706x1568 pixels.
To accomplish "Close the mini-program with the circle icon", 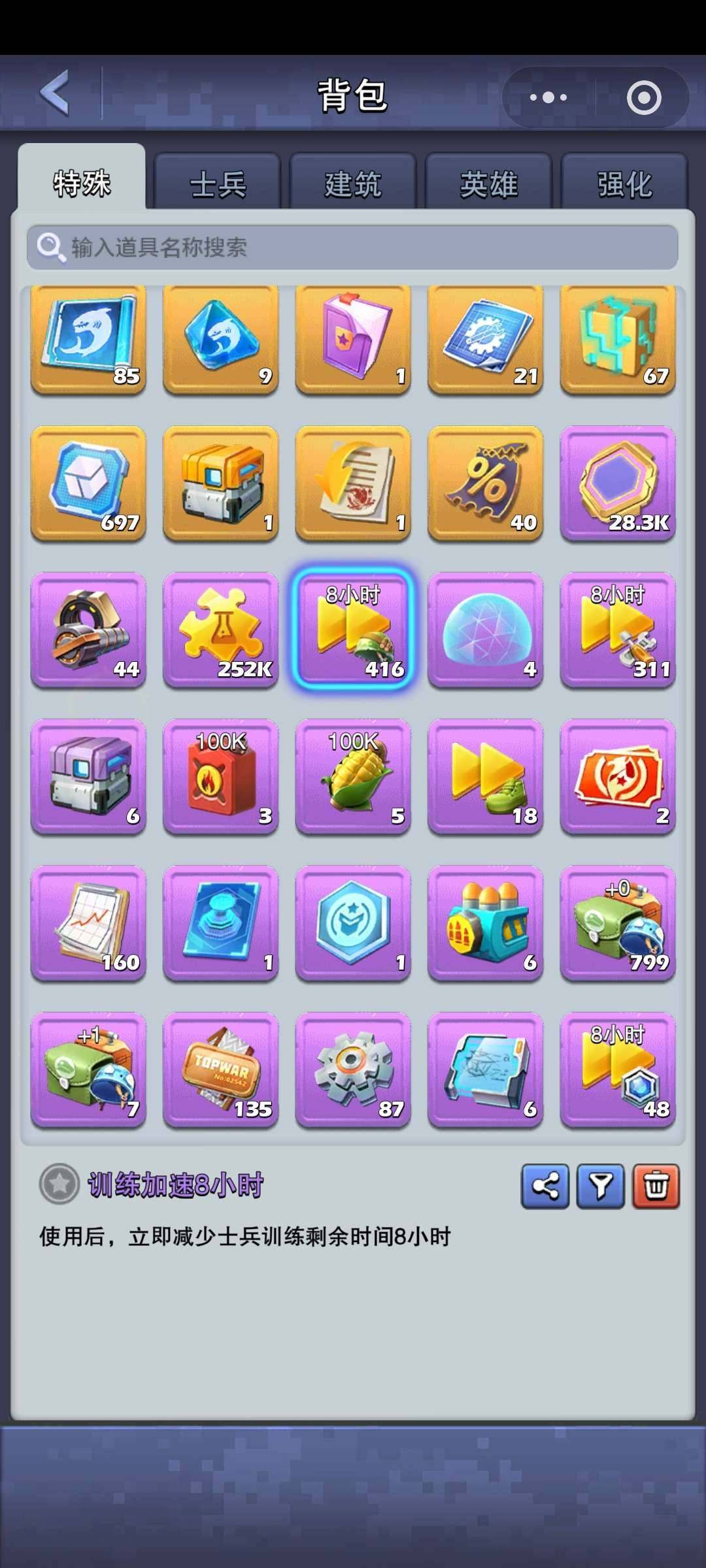I will coord(644,97).
